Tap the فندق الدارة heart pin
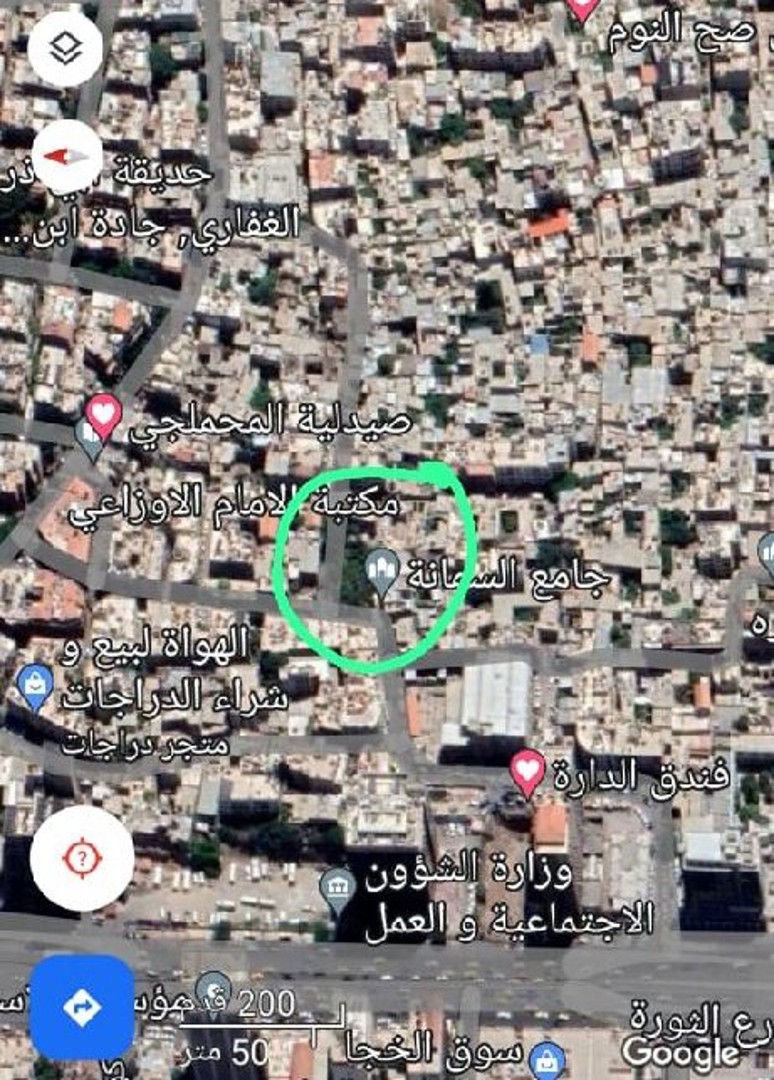The height and width of the screenshot is (1080, 774). click(528, 770)
